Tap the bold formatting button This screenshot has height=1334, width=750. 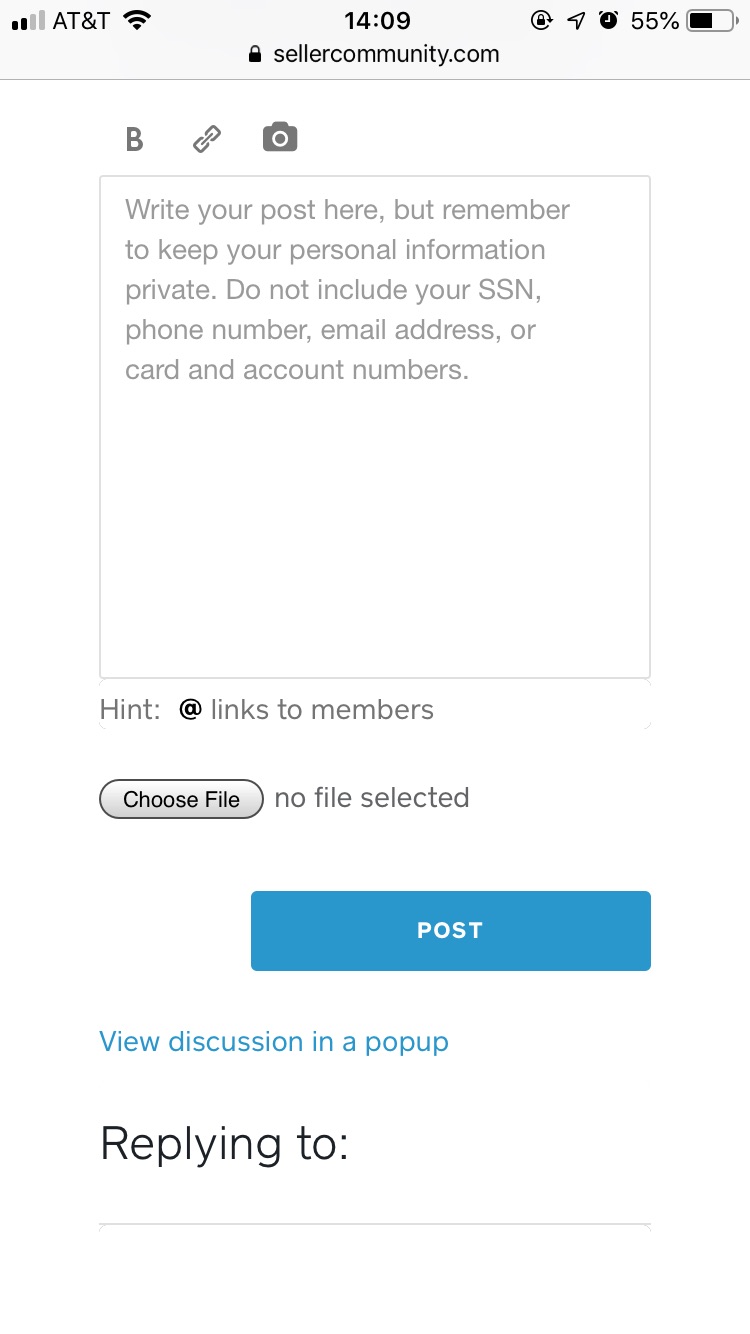point(134,139)
